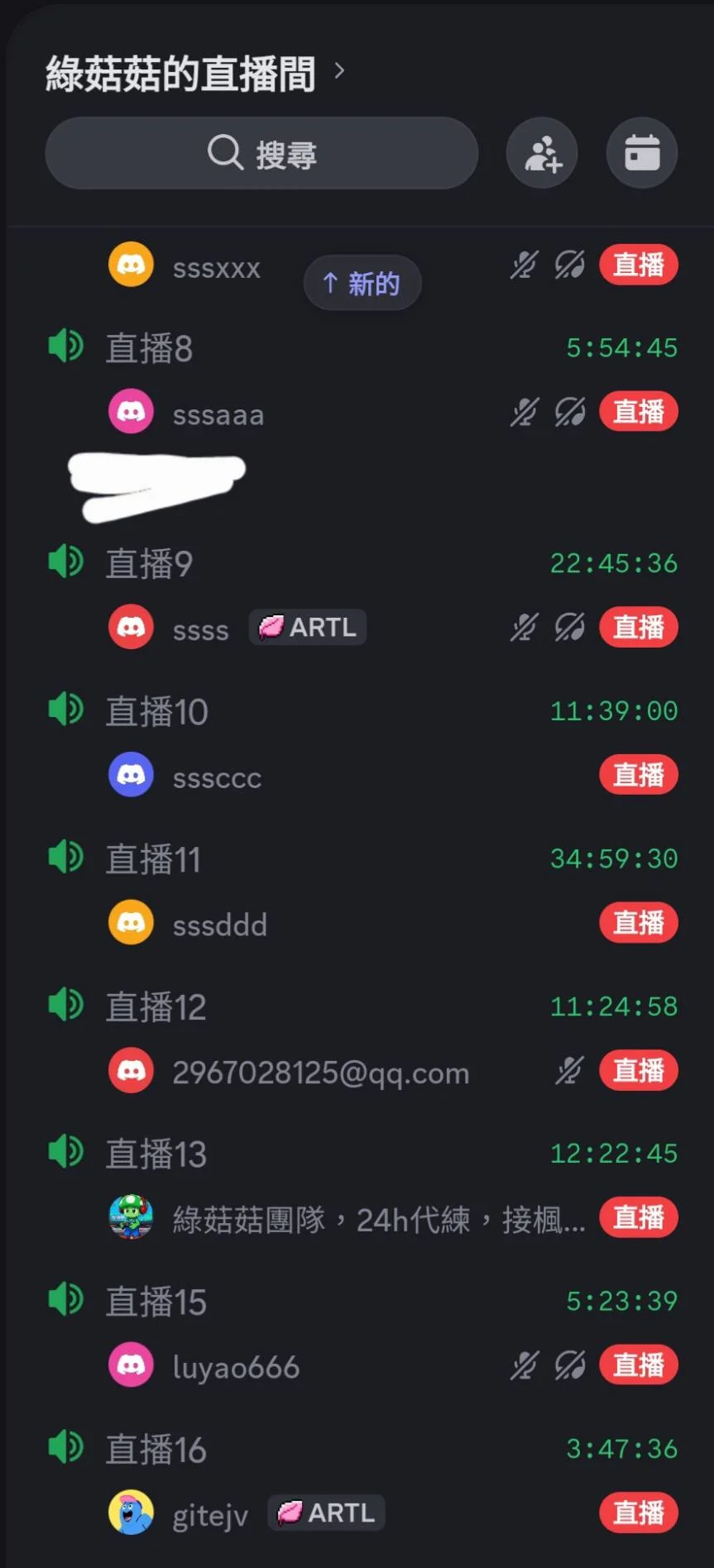Viewport: 714px width, 1568px height.
Task: Select gitejv streaming in 直播16
Action: 210,1515
